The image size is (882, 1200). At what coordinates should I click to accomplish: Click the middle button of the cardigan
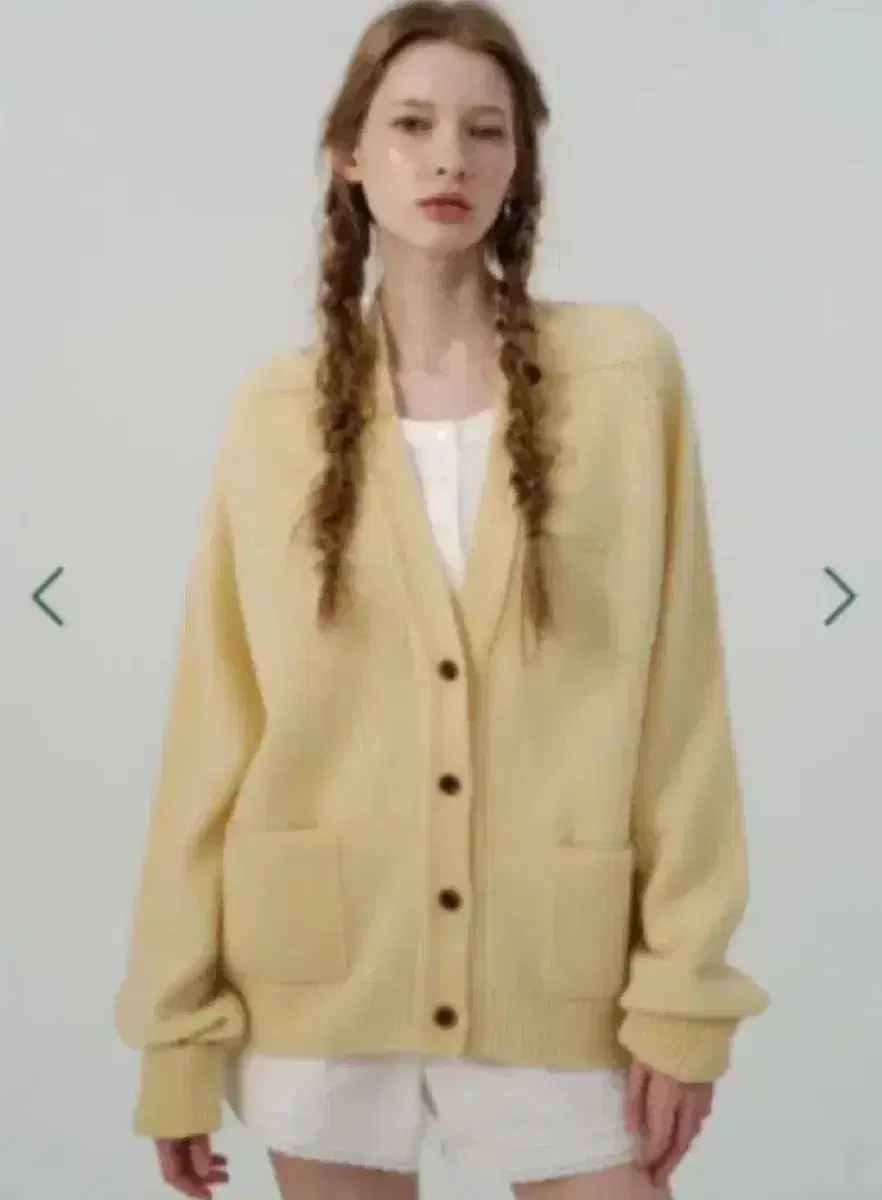pyautogui.click(x=448, y=898)
